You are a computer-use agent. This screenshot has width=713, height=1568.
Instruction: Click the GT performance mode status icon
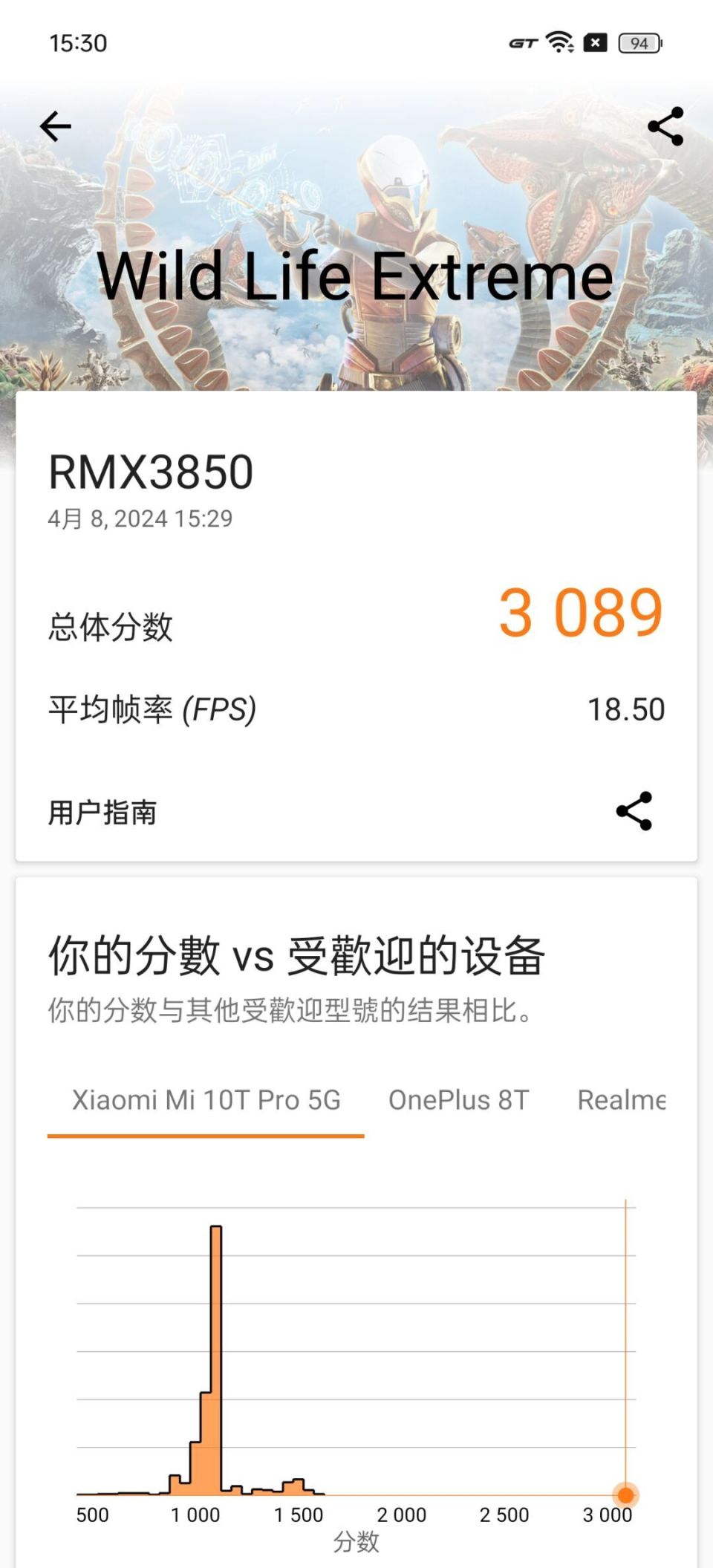522,43
